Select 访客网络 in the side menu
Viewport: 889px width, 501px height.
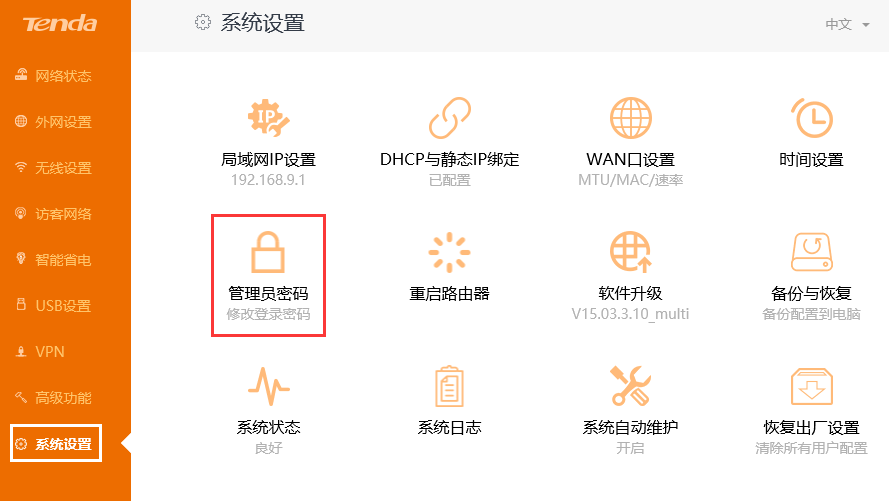(x=63, y=214)
